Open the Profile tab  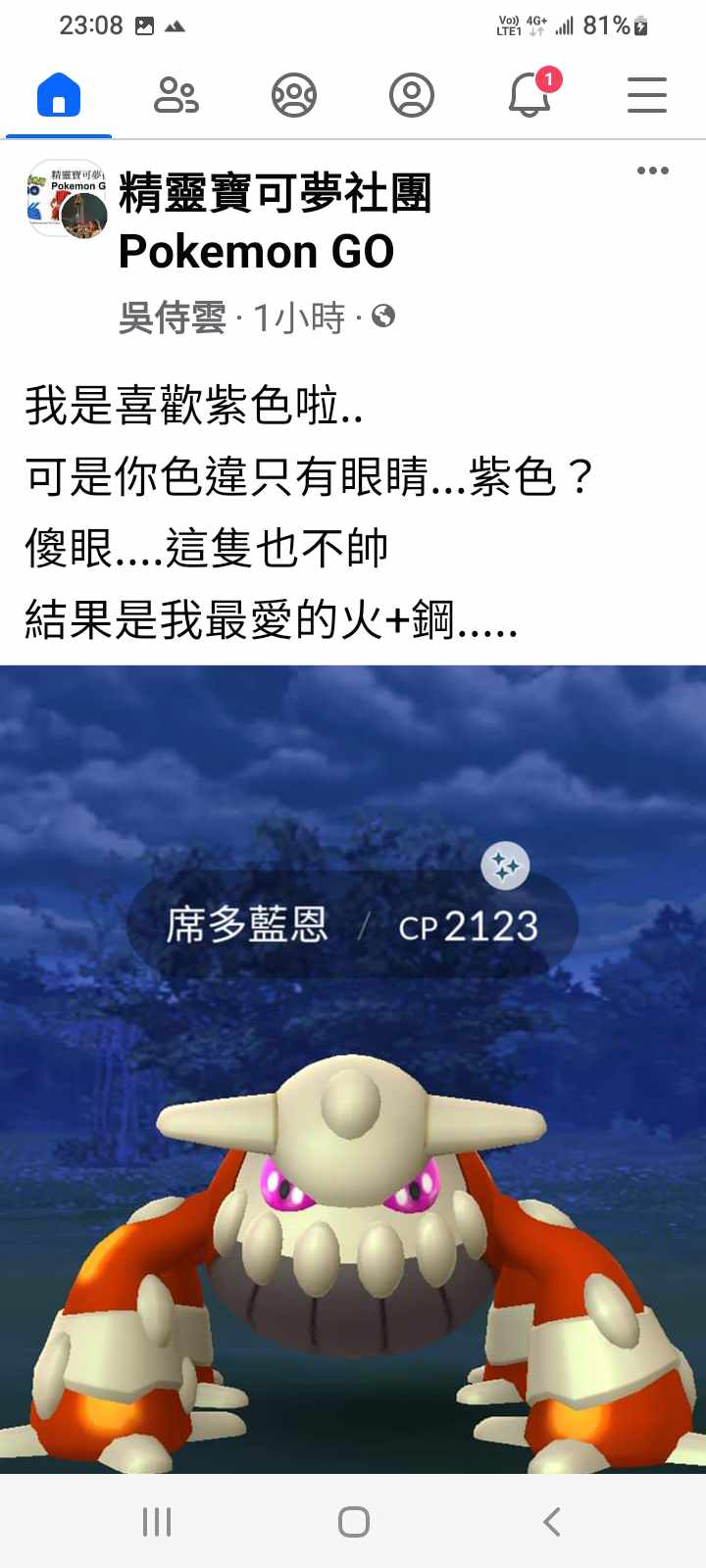pos(412,95)
